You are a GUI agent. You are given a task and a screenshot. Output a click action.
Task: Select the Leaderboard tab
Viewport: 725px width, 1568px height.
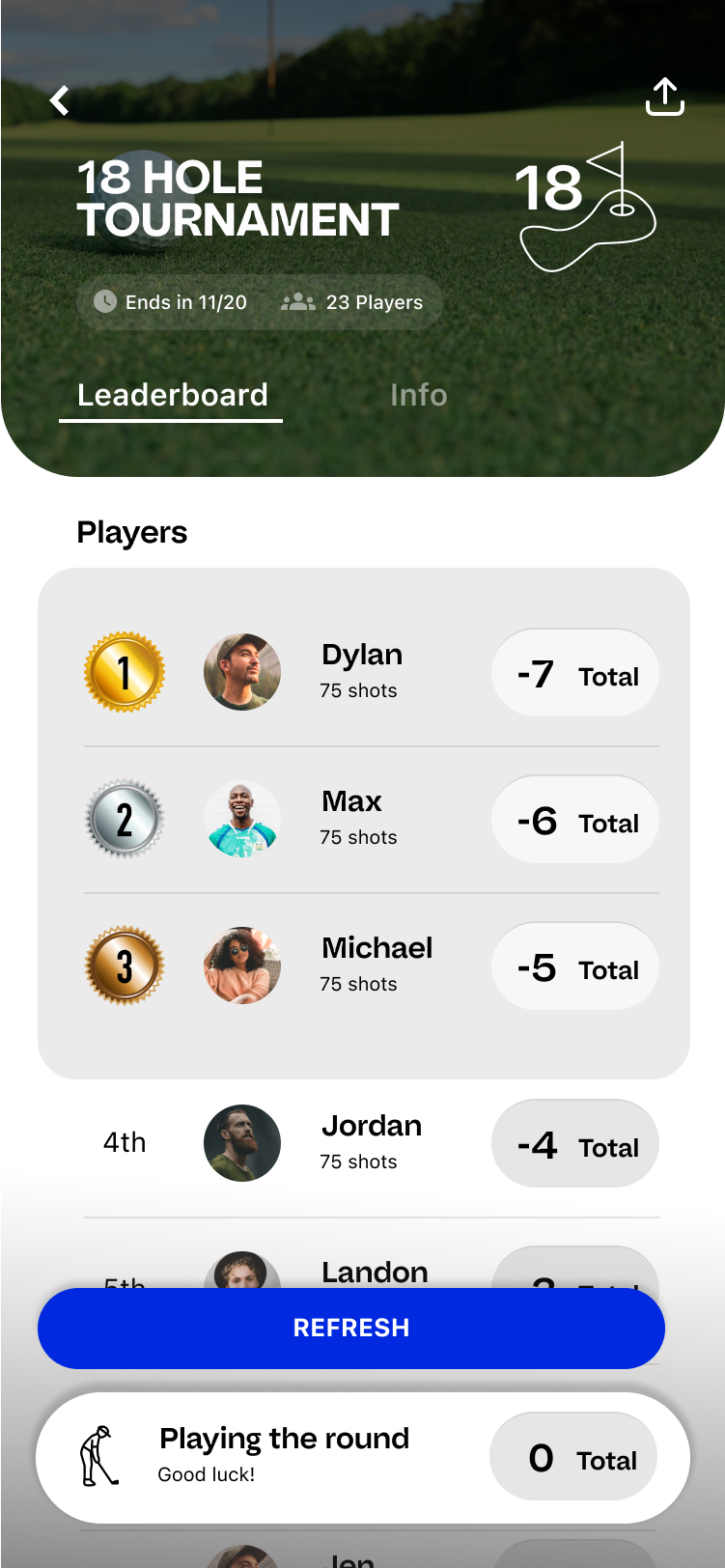click(172, 396)
